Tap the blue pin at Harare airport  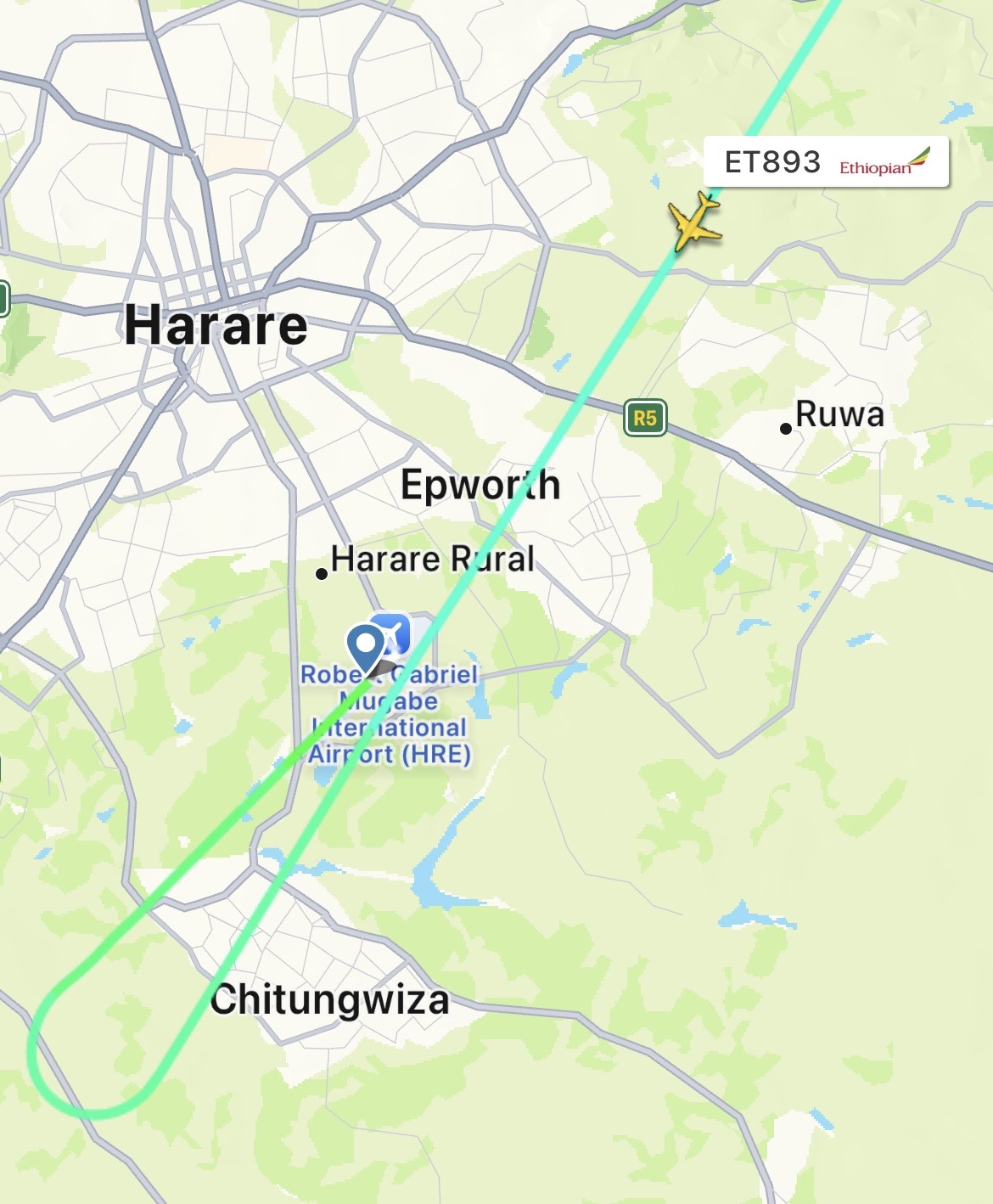pos(366,644)
